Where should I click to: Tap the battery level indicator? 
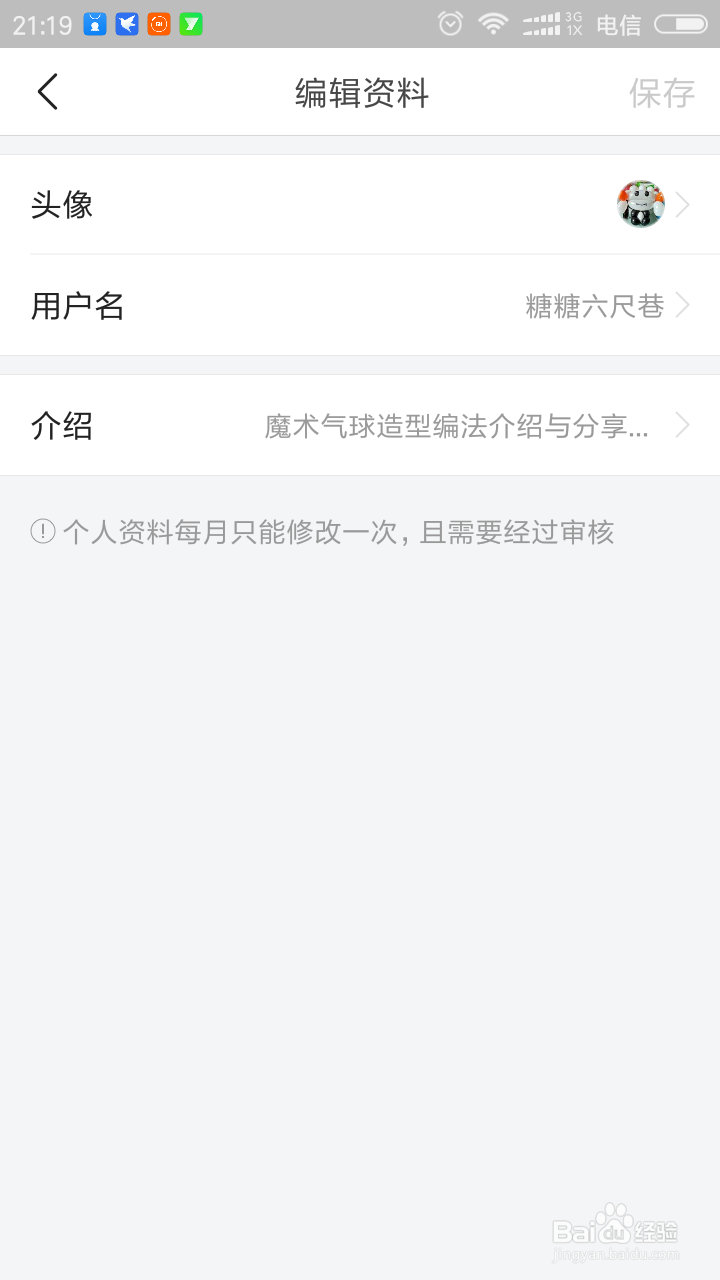tap(678, 24)
